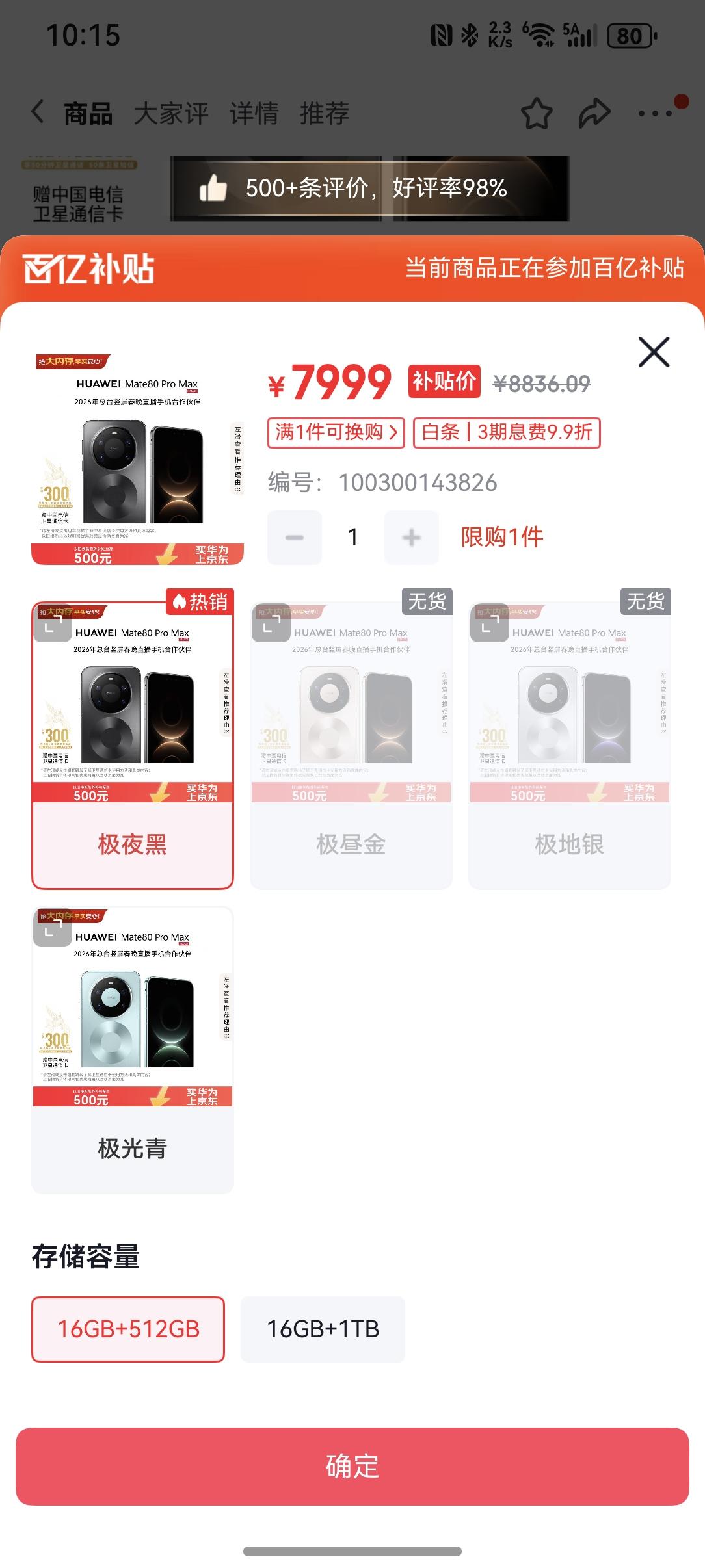Confirm selection with 确定 button

[352, 1466]
